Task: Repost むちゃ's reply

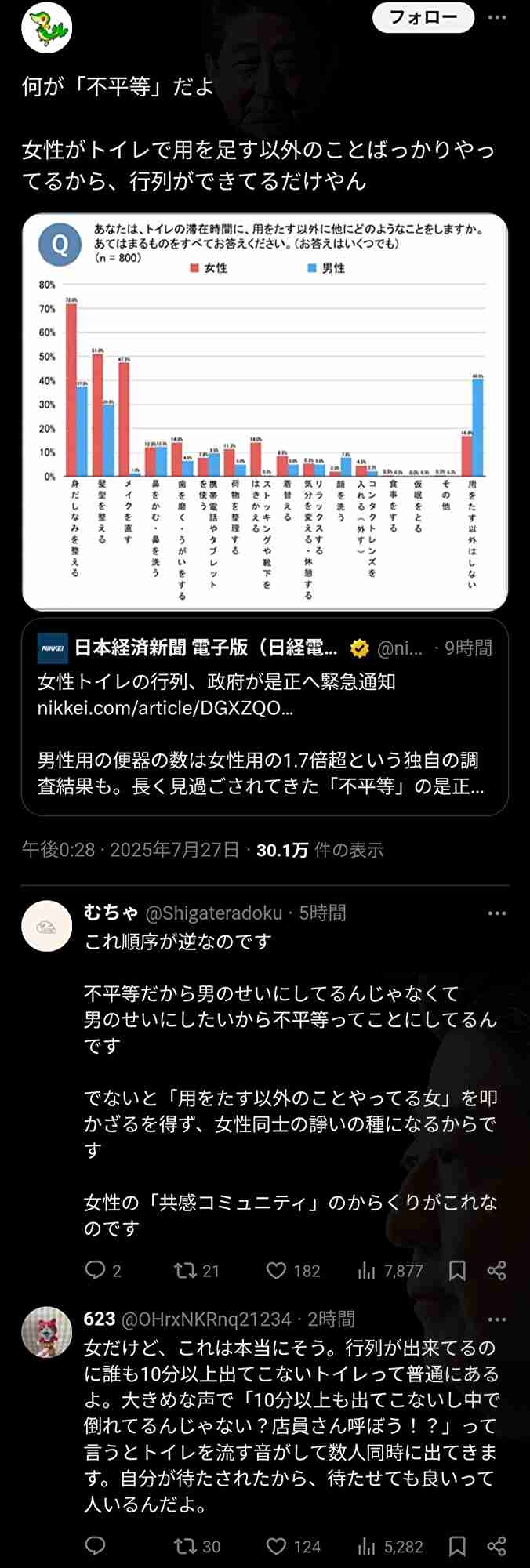Action: point(186,1270)
